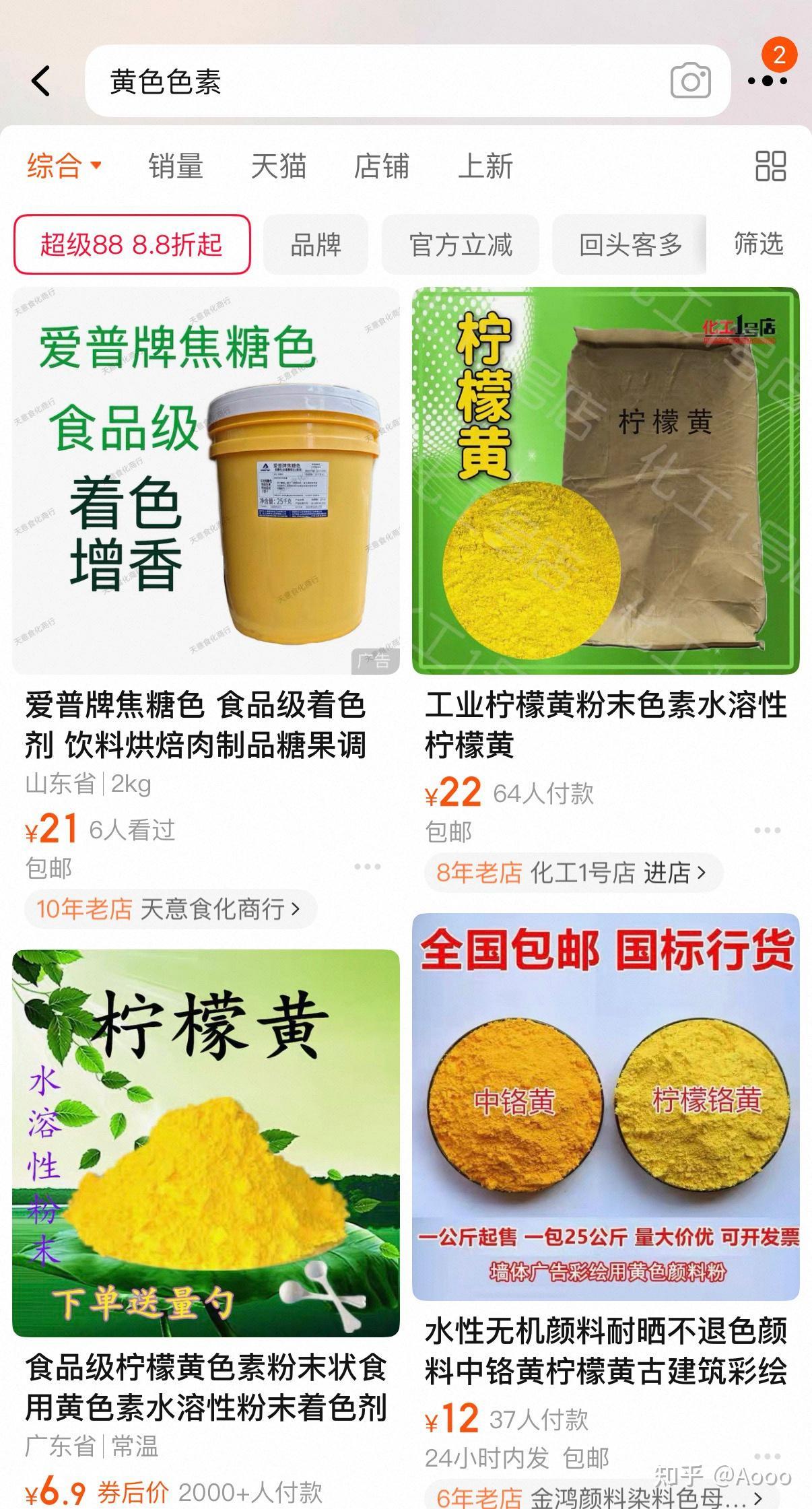The height and width of the screenshot is (1509, 812).
Task: Open the three-dot more menu
Action: [767, 81]
